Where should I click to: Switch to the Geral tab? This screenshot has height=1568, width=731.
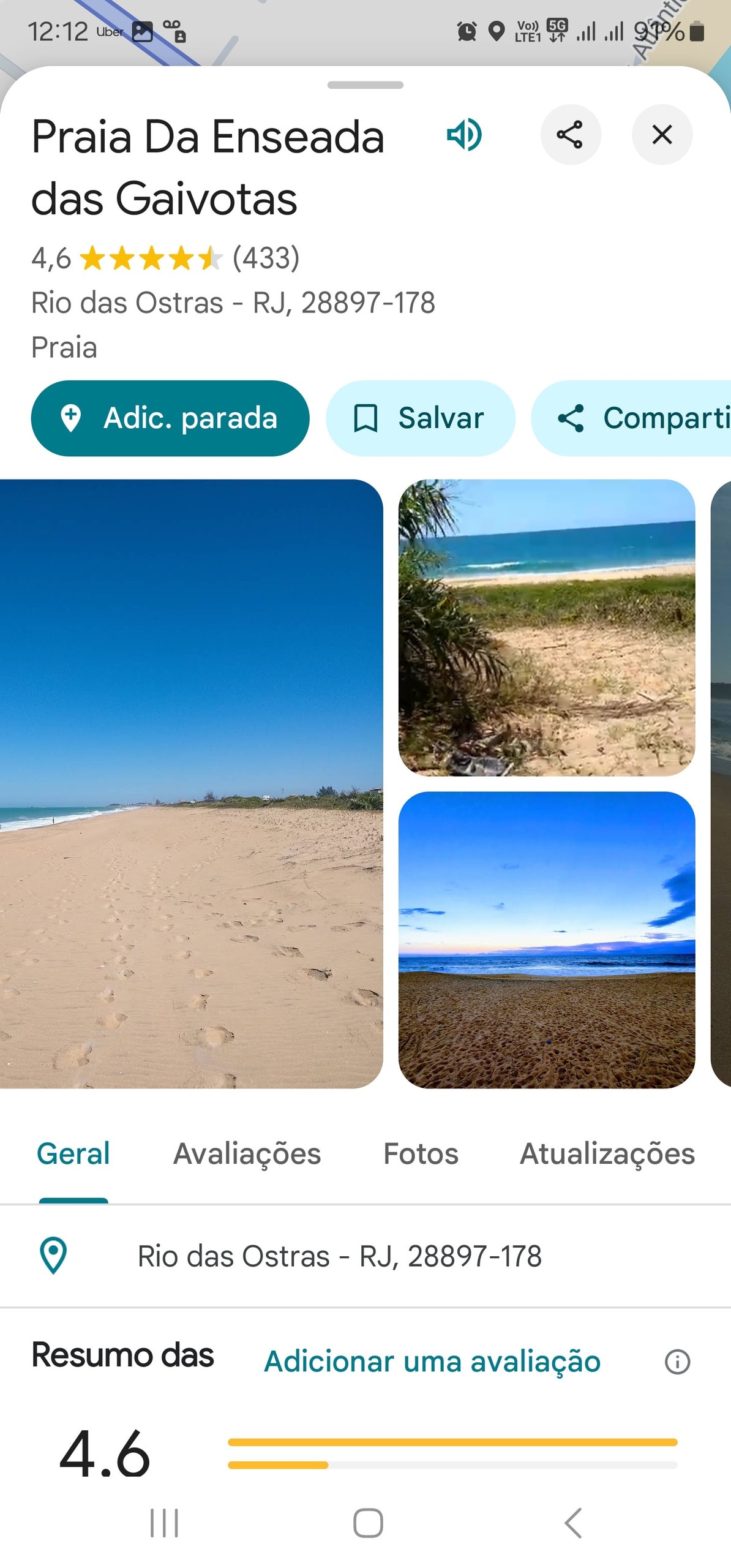tap(73, 1154)
